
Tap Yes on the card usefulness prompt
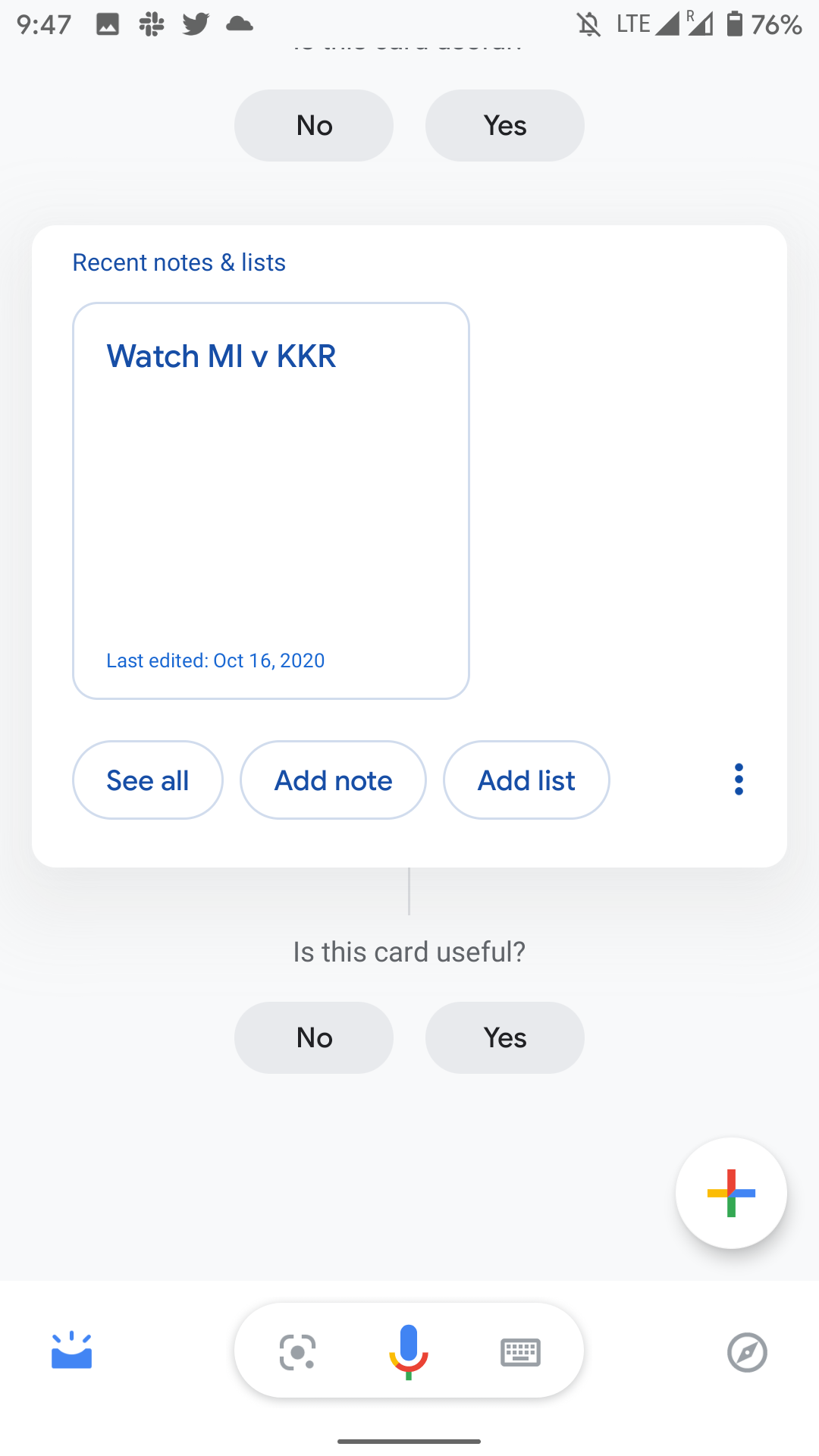504,1037
